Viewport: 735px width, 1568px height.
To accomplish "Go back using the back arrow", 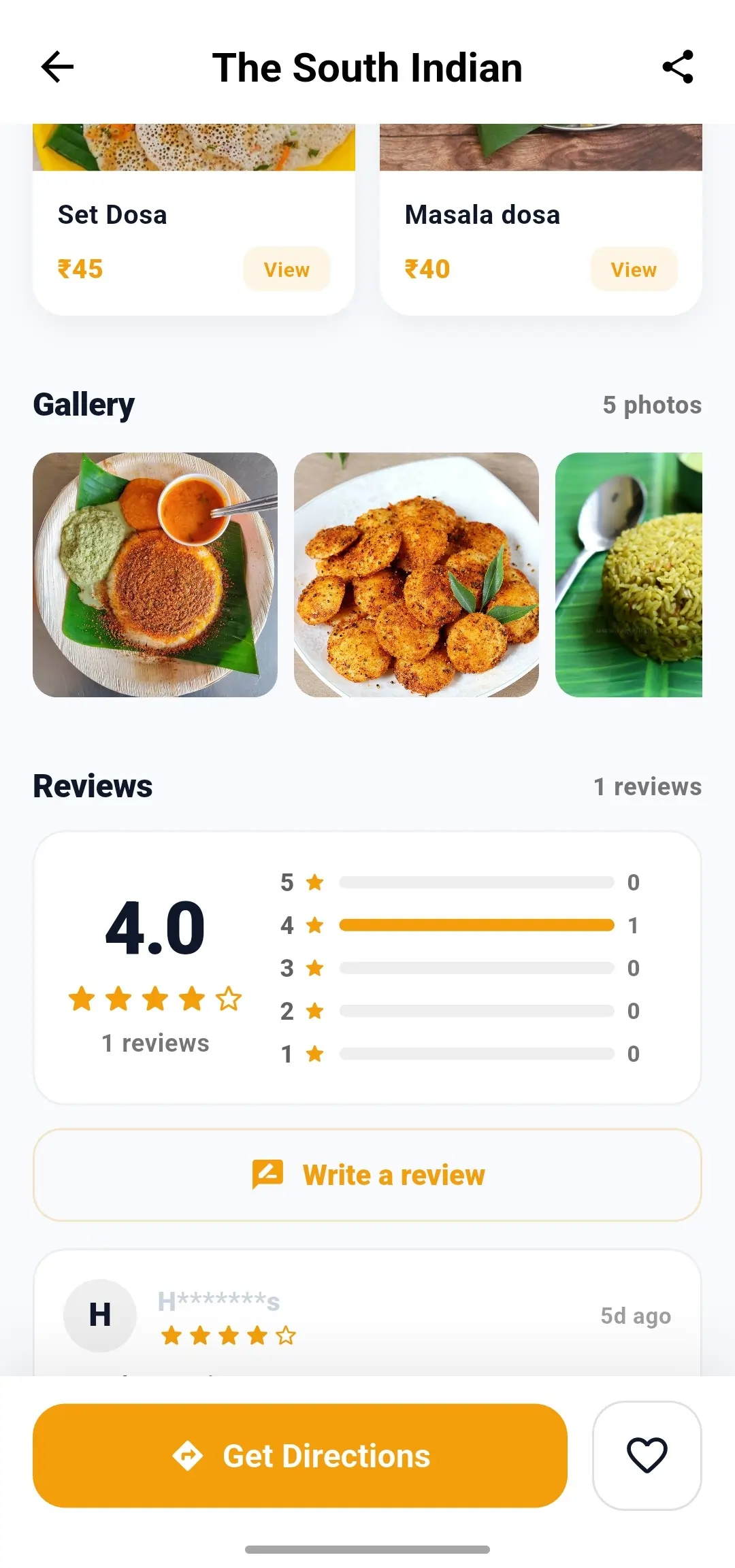I will 57,67.
